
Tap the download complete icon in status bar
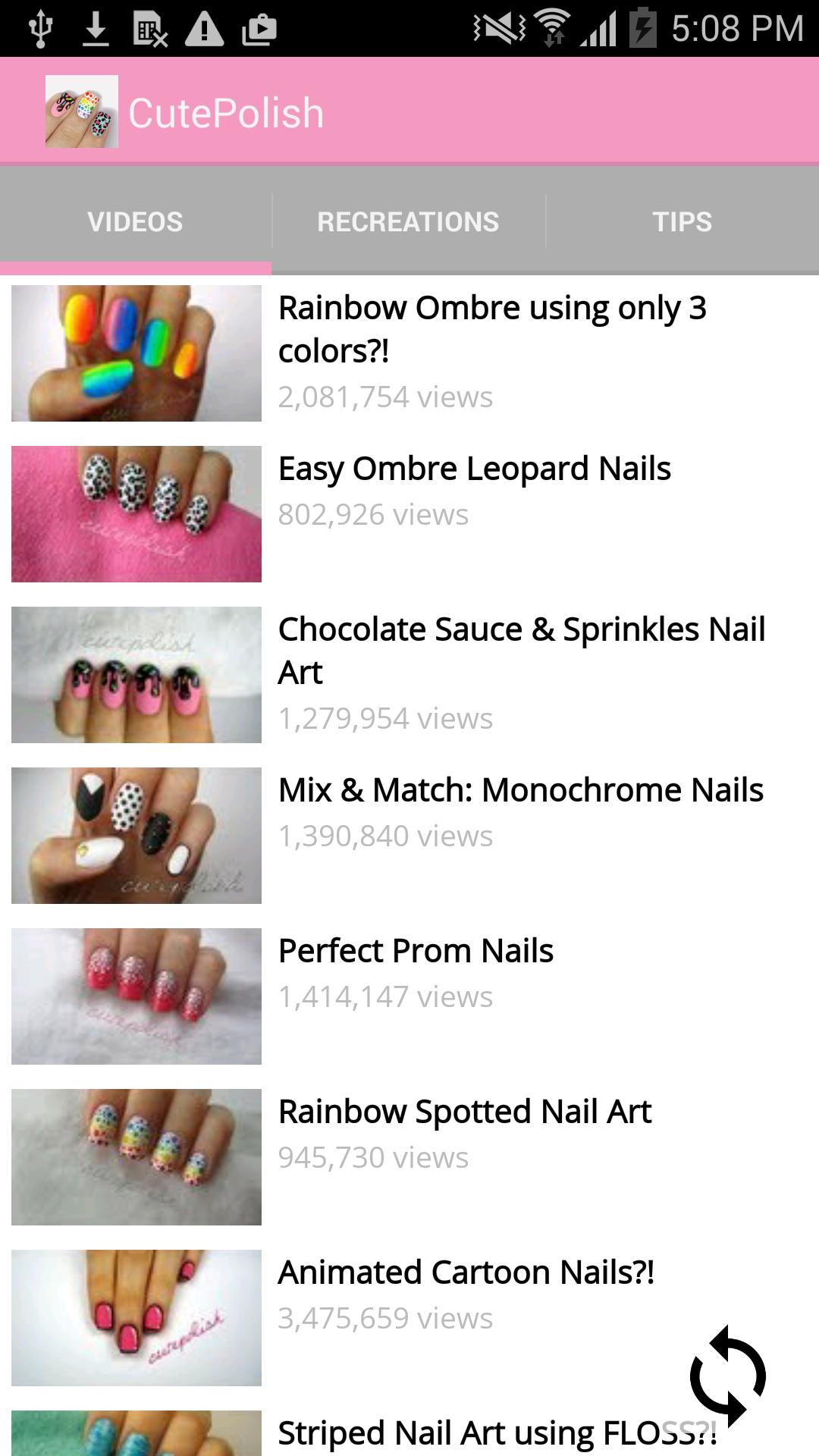point(97,27)
